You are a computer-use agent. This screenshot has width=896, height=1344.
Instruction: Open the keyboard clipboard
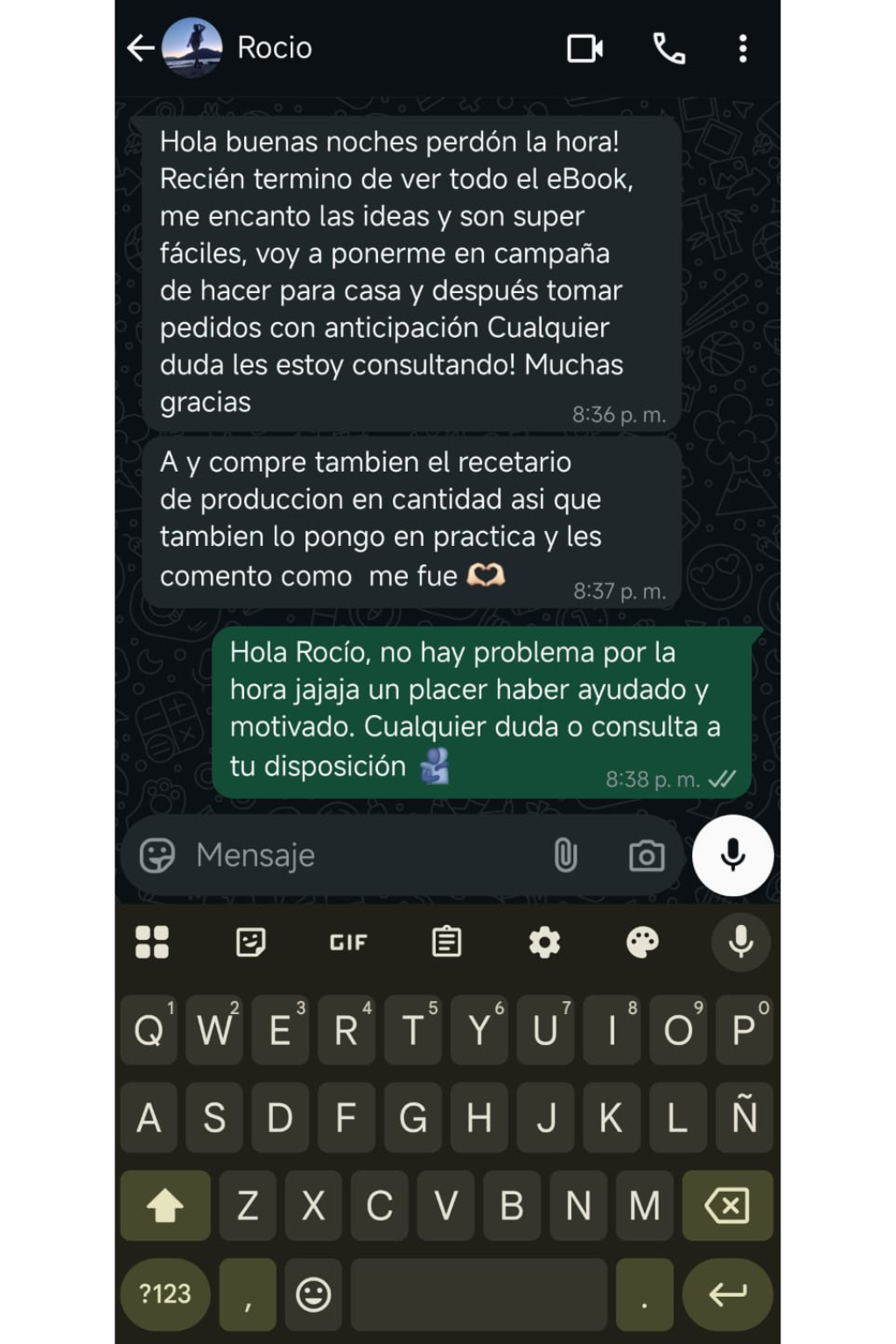[446, 942]
